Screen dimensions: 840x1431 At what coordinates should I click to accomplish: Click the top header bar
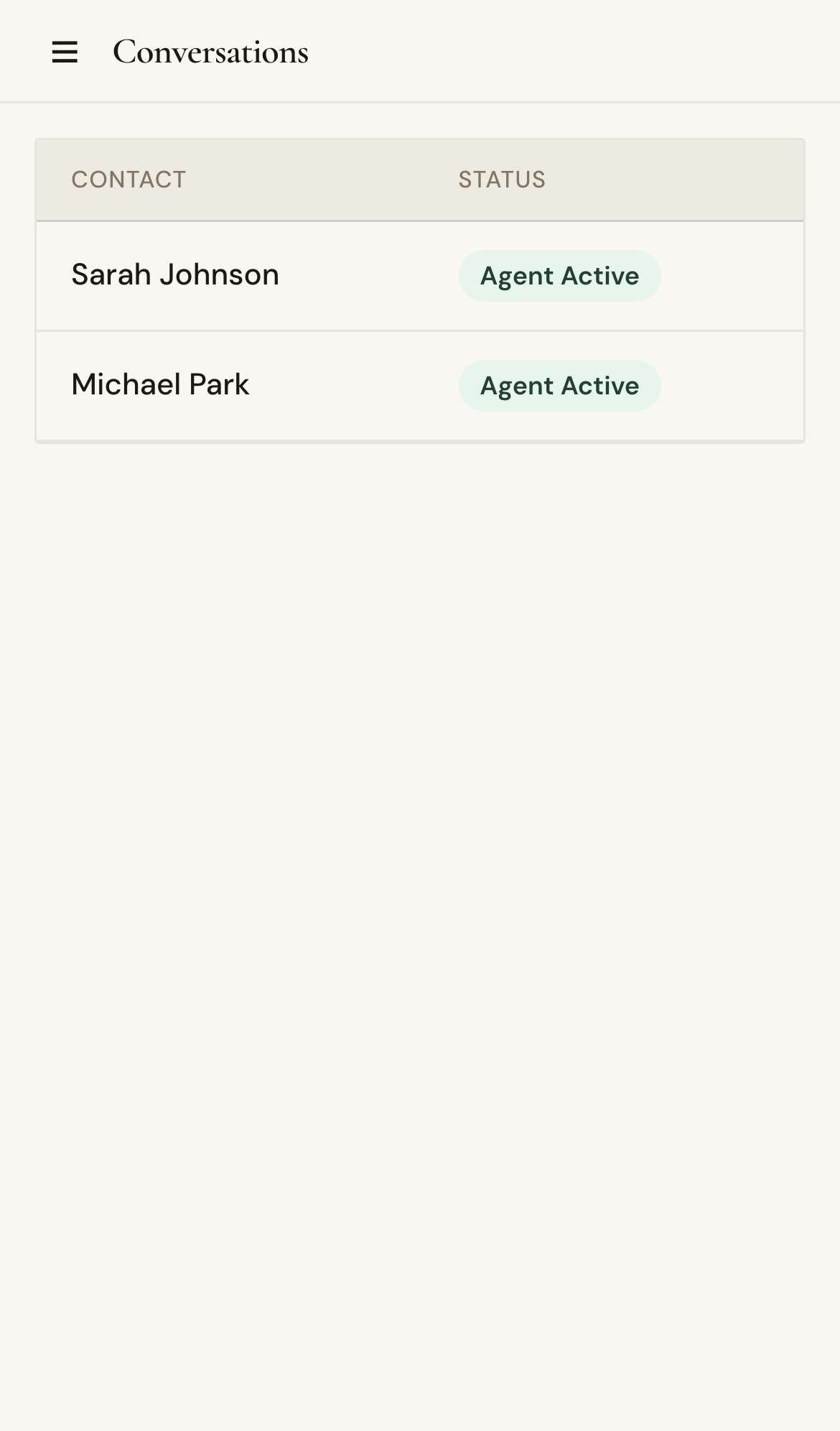point(420,50)
